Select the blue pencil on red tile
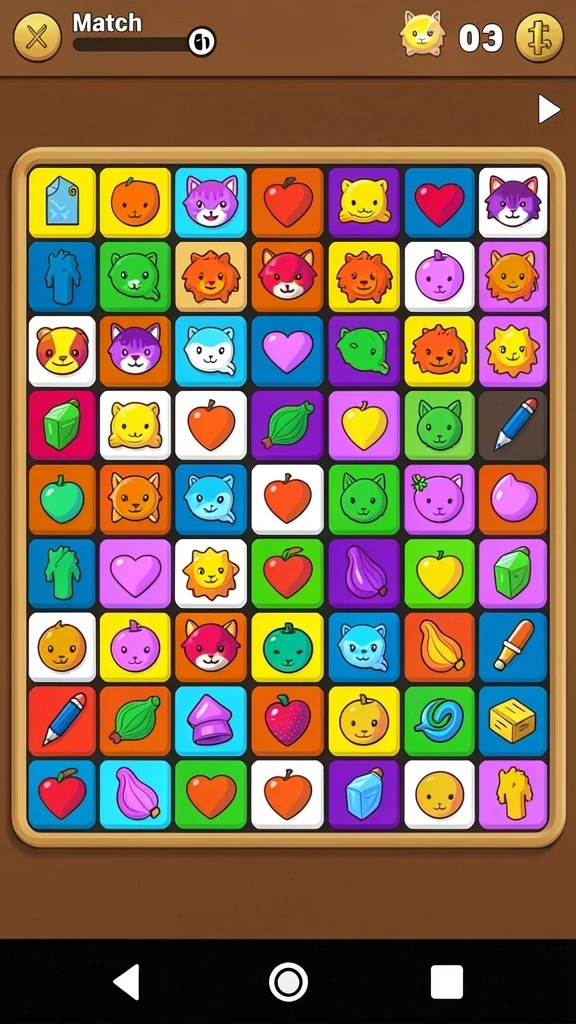Screen dimensions: 576x1024 pos(62,720)
